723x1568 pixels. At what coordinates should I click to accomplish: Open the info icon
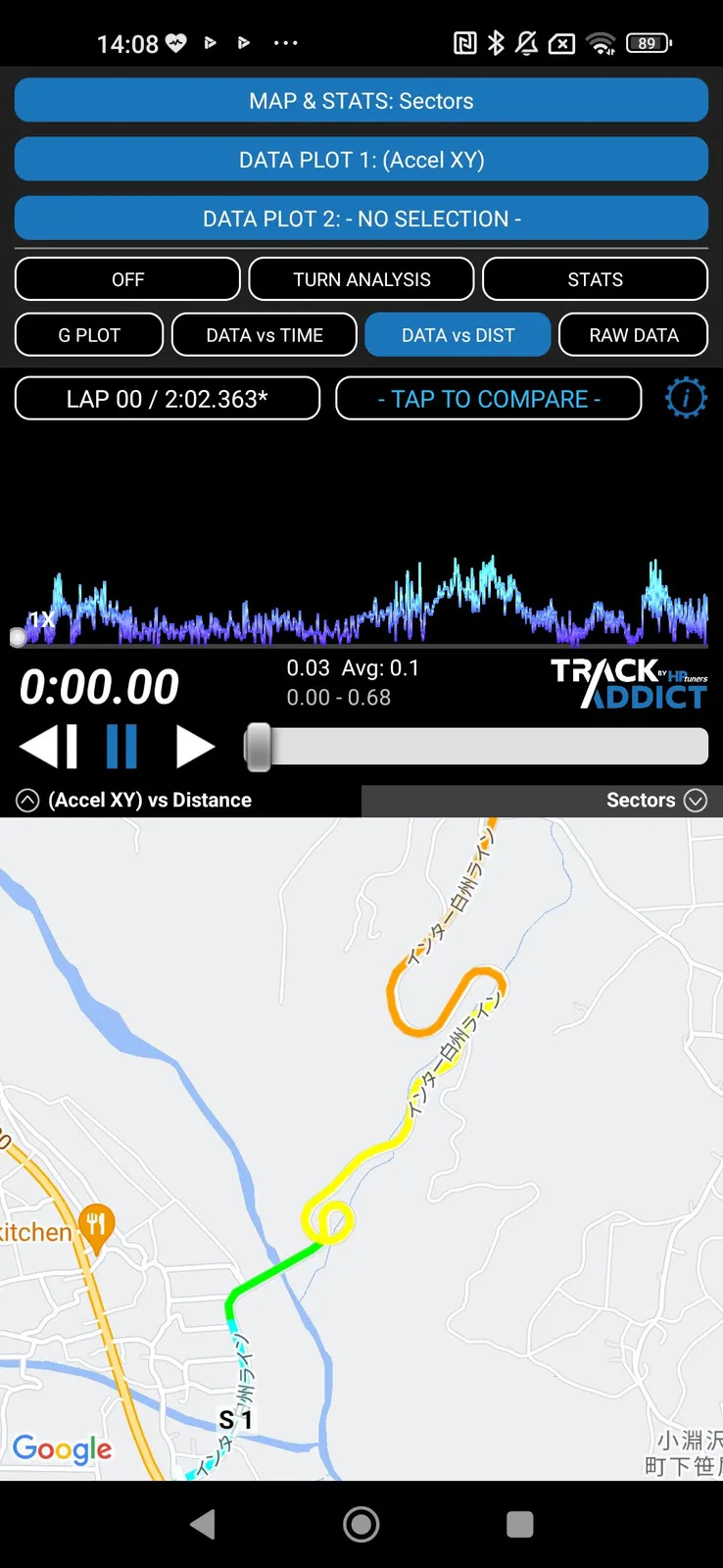pos(686,399)
